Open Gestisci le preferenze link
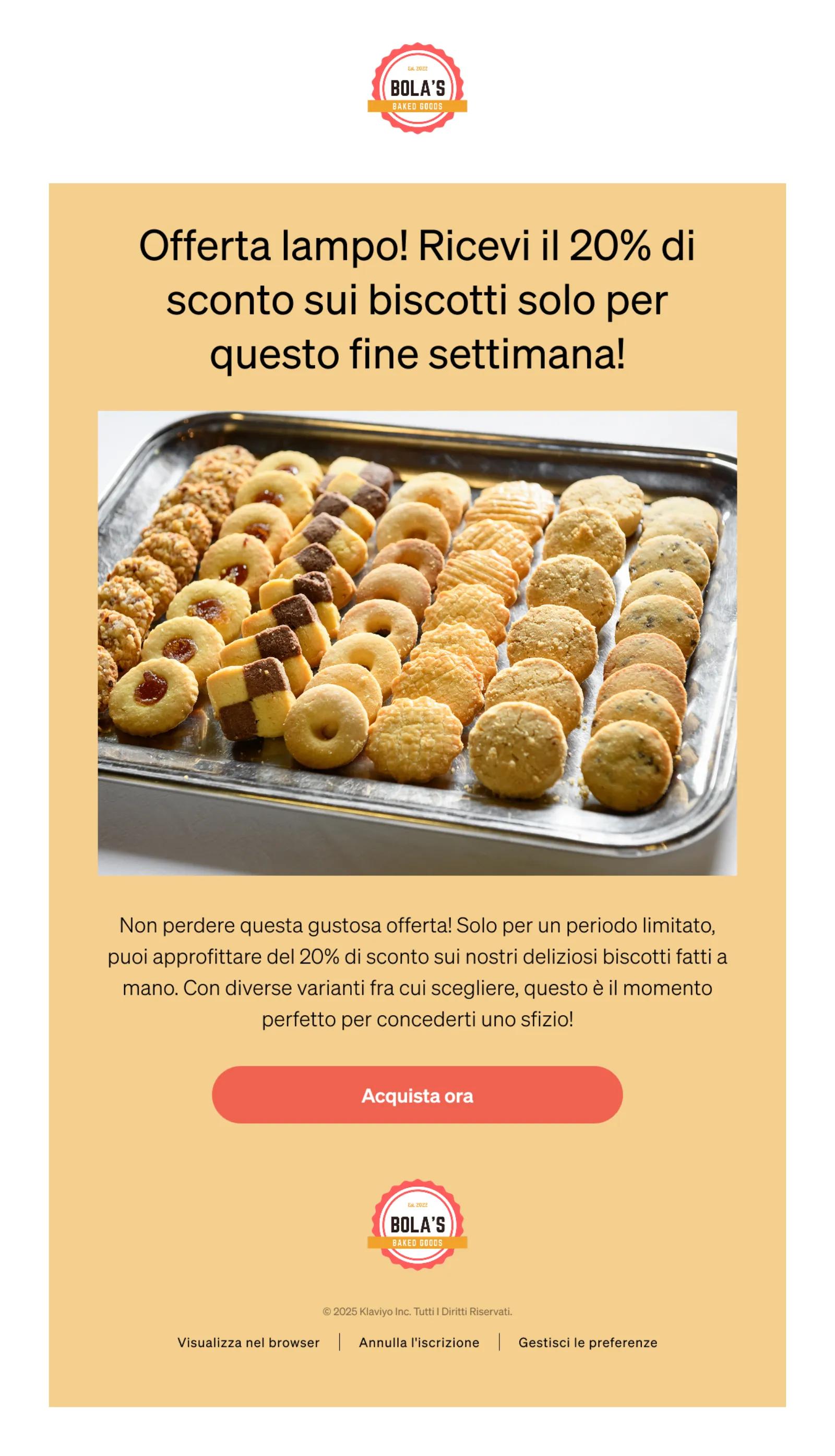Image resolution: width=835 pixels, height=1456 pixels. (587, 1342)
